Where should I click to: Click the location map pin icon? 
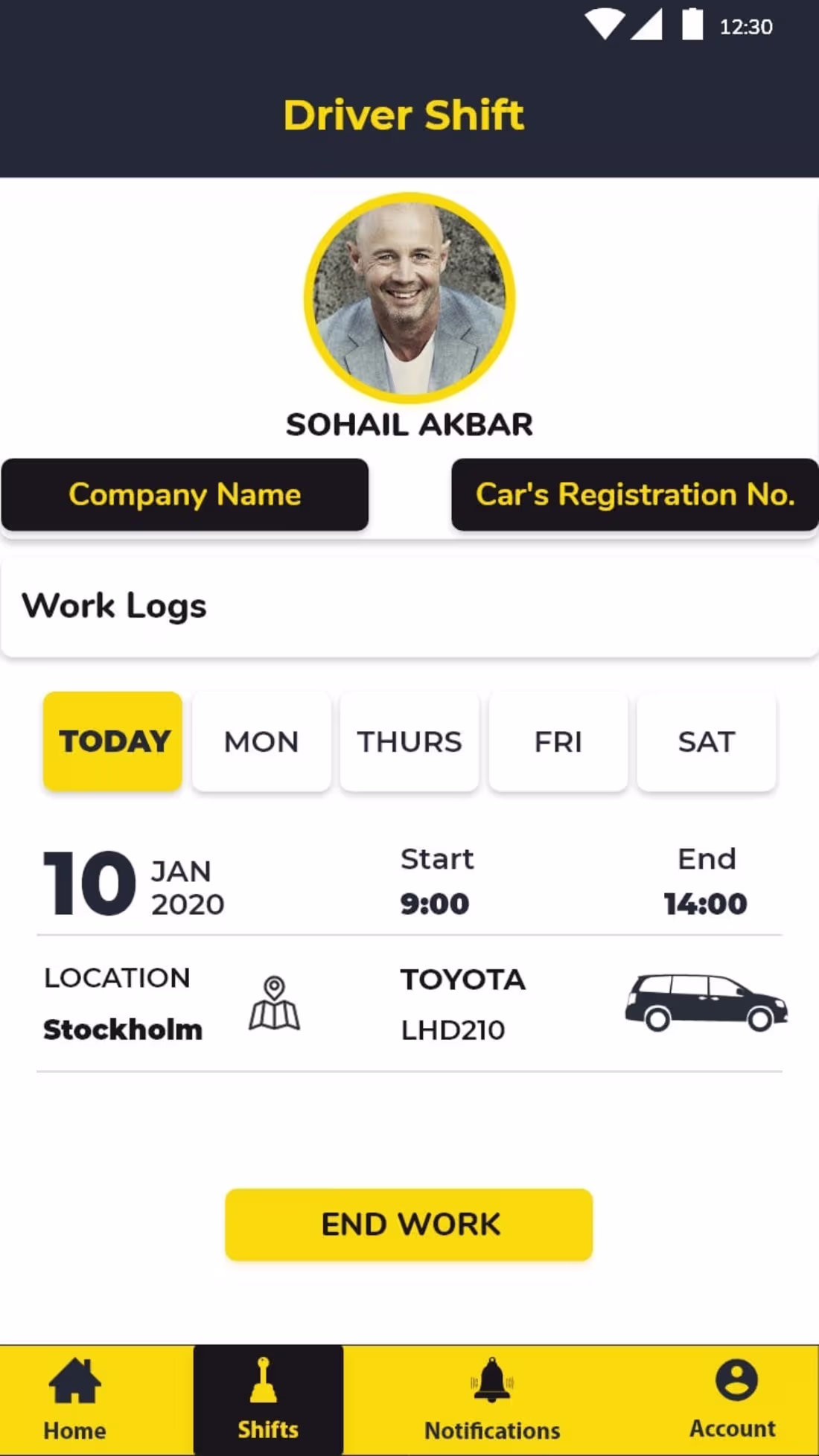pos(276,1005)
